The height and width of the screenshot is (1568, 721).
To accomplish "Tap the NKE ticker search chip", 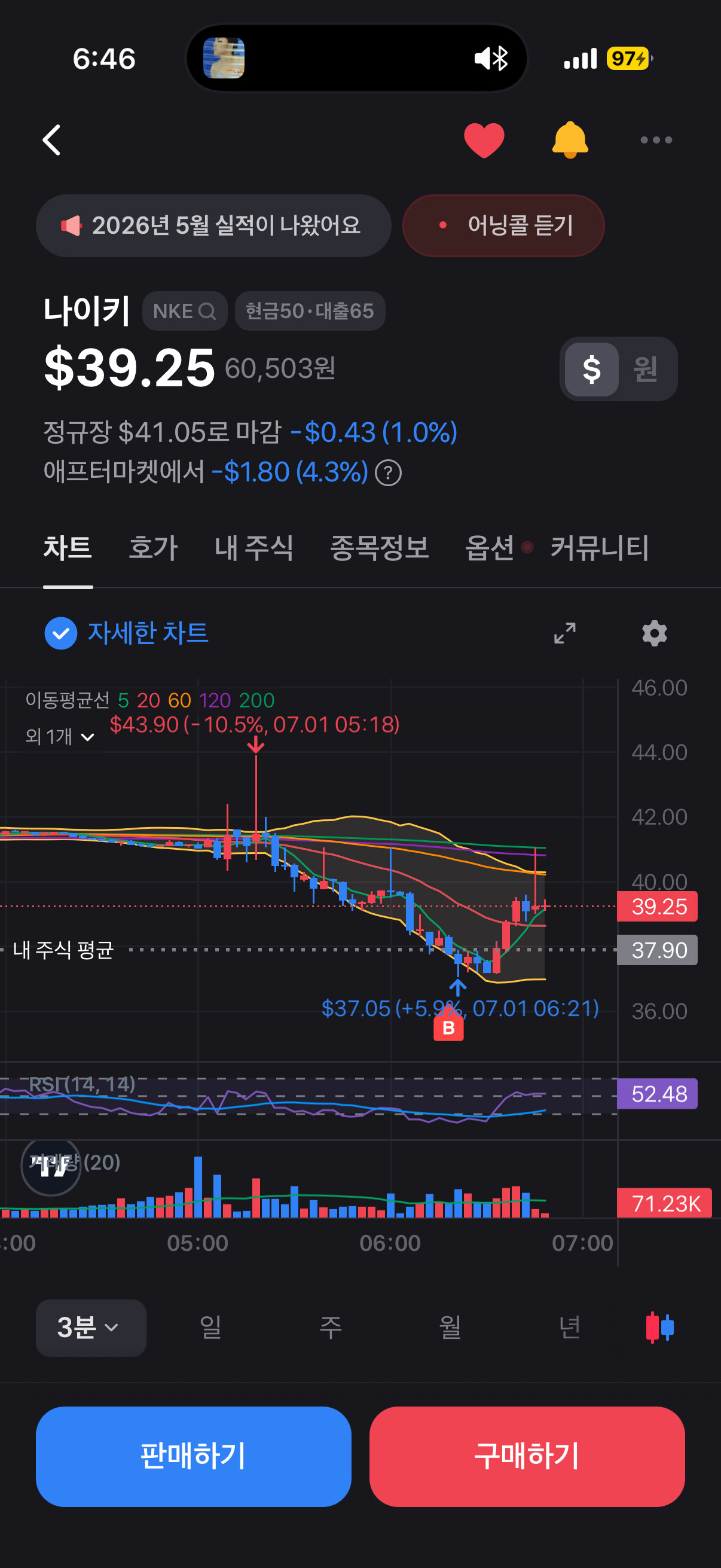I will (x=184, y=311).
